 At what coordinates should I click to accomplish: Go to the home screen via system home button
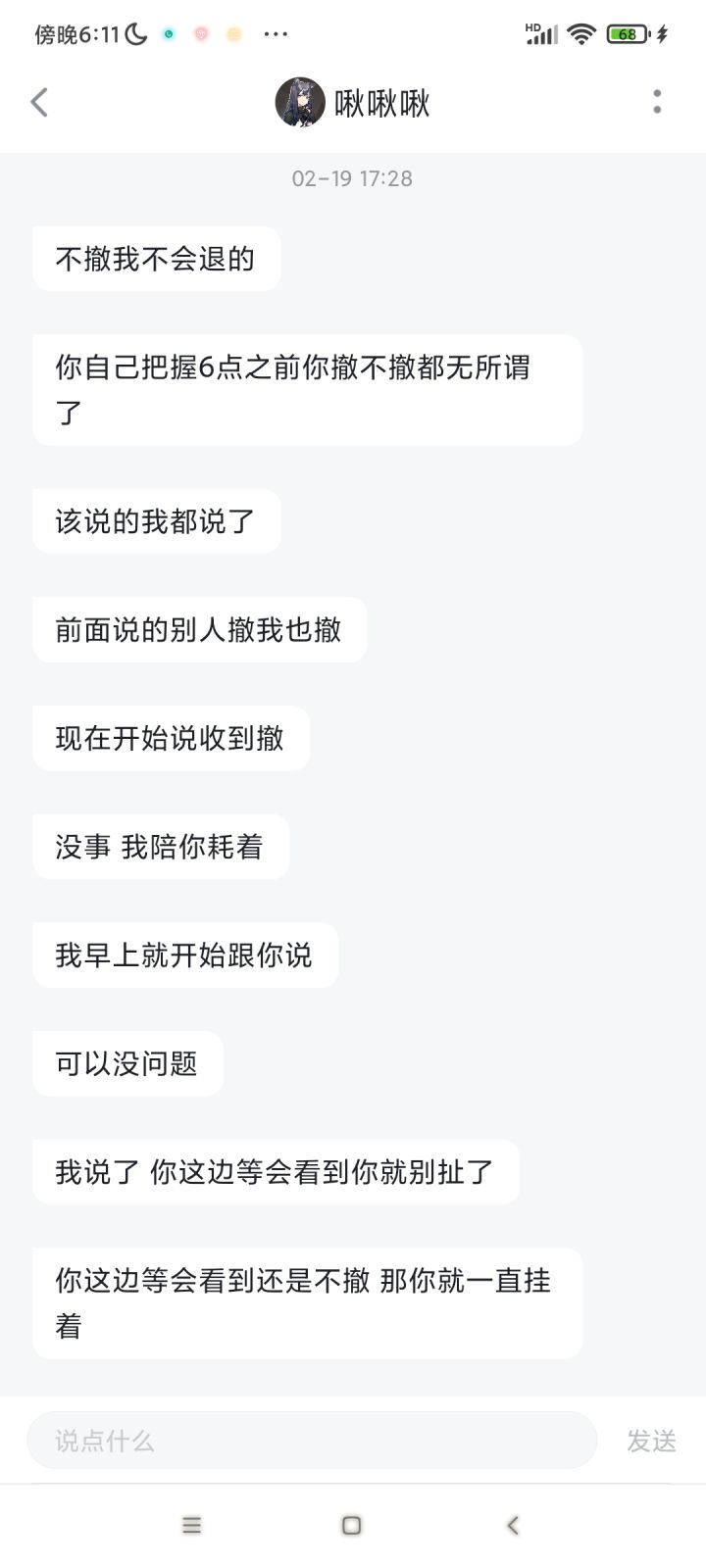click(x=352, y=1525)
